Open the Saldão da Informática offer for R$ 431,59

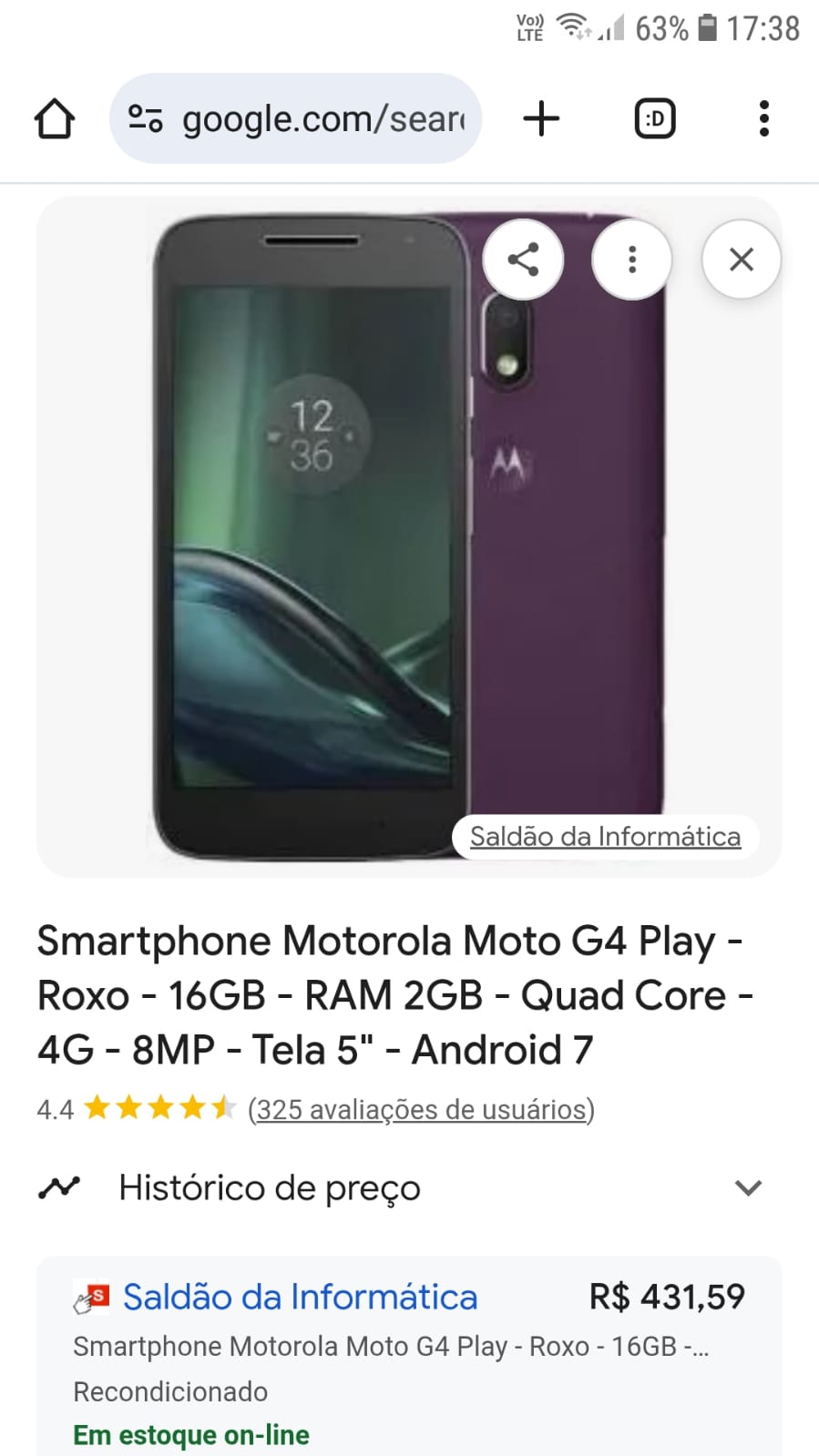pos(300,1298)
